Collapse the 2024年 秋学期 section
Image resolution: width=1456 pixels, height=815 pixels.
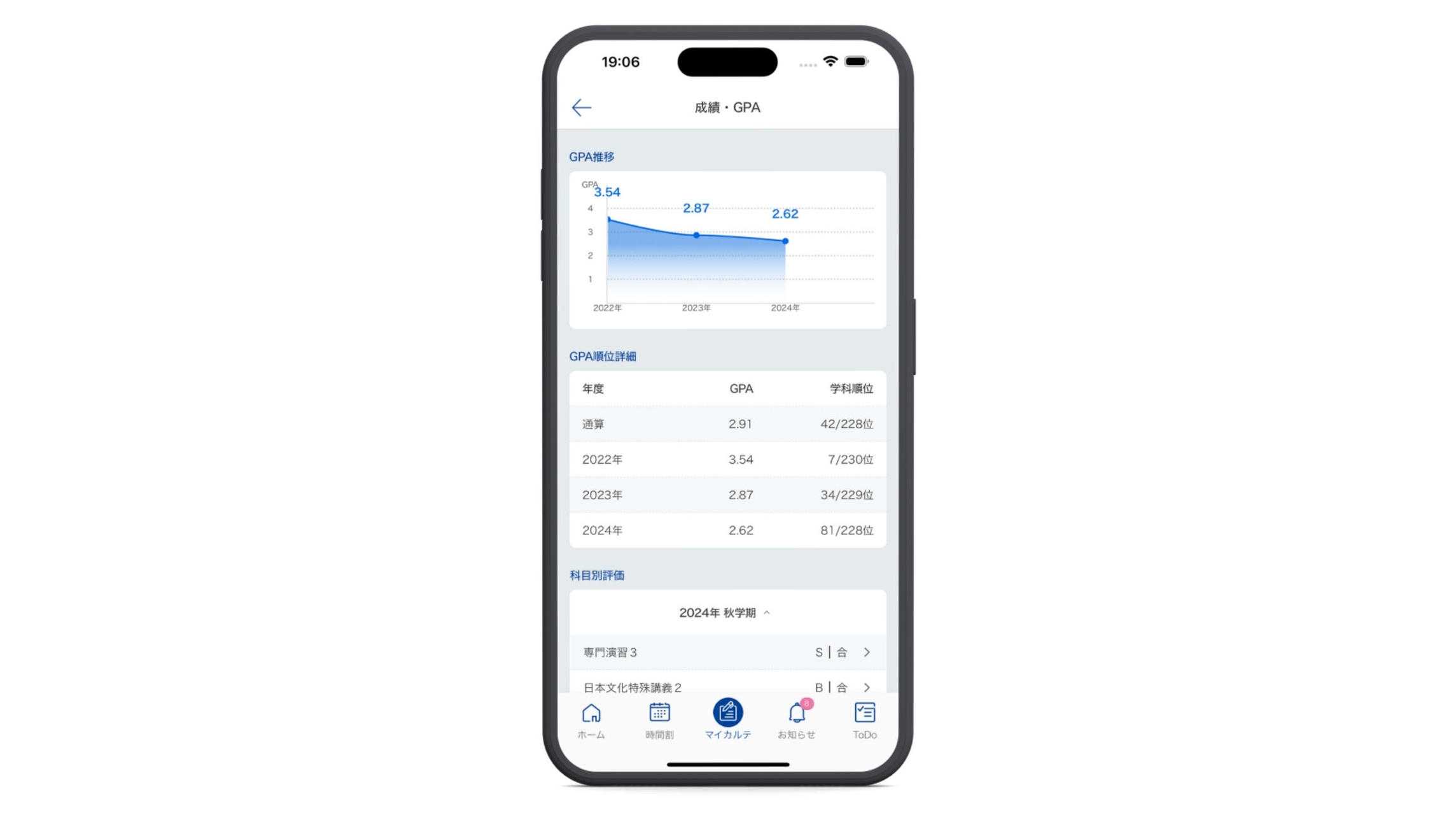(725, 613)
